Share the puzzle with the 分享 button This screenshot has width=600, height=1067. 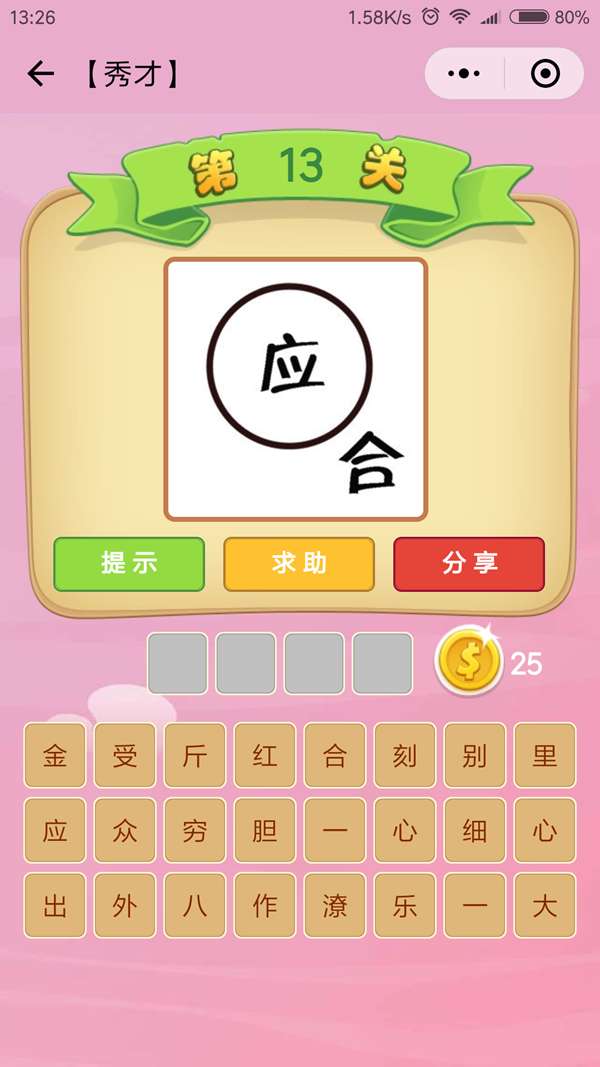click(x=469, y=563)
